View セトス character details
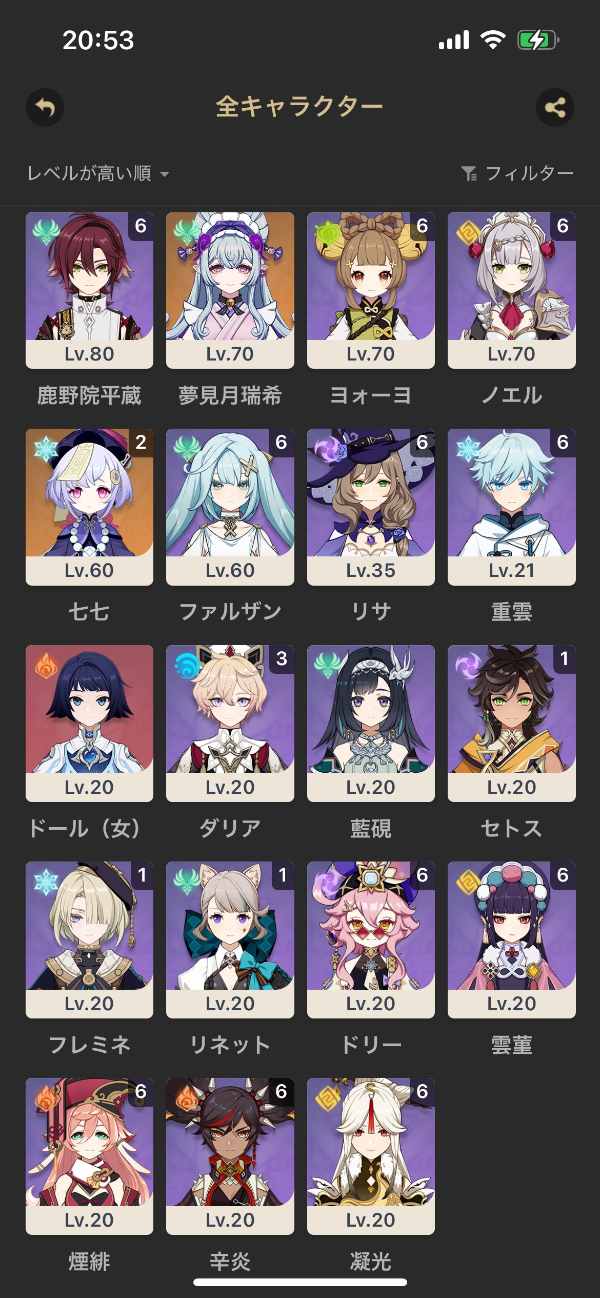The image size is (600, 1298). (x=512, y=723)
